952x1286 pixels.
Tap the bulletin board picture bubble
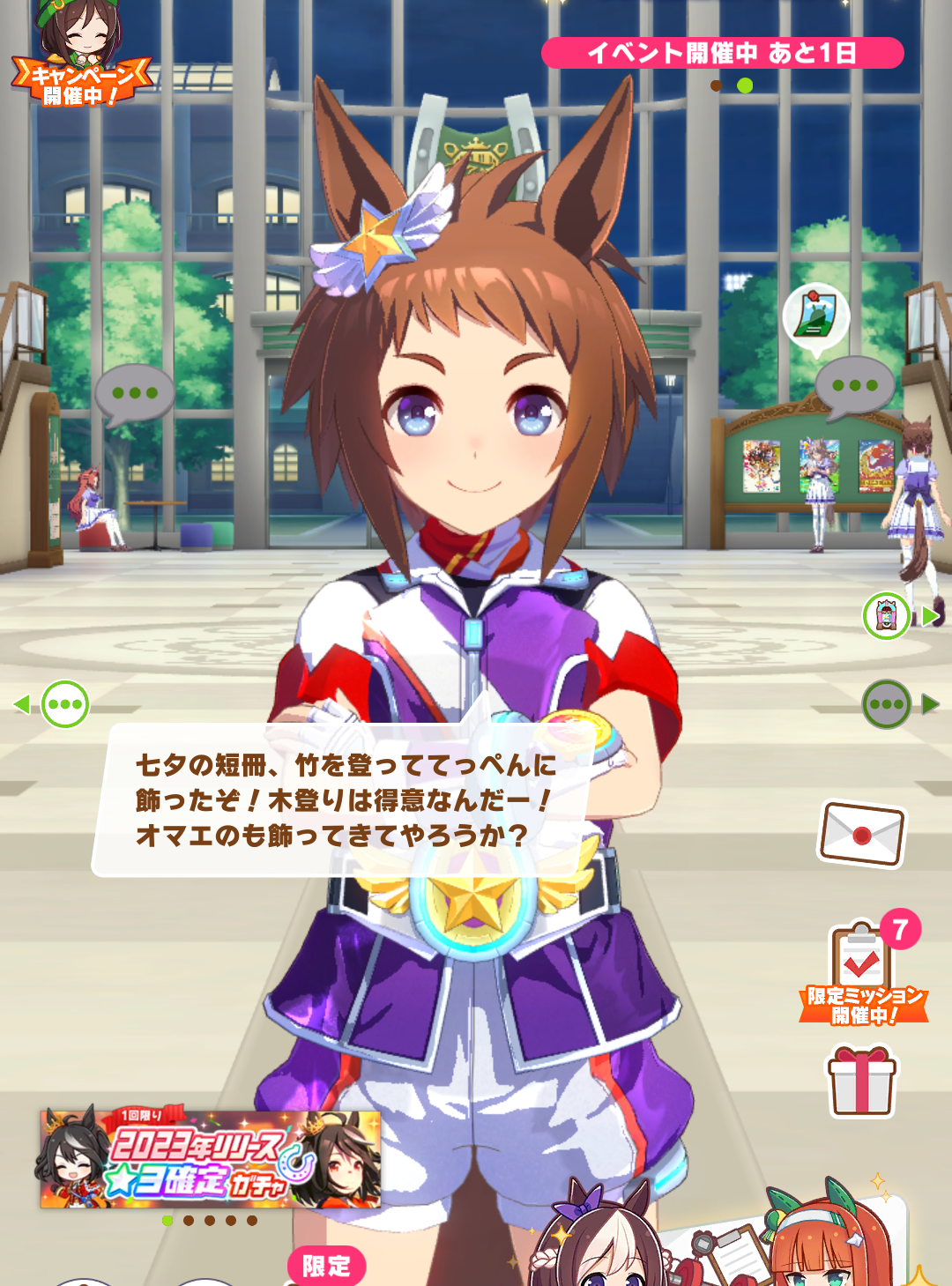[815, 316]
